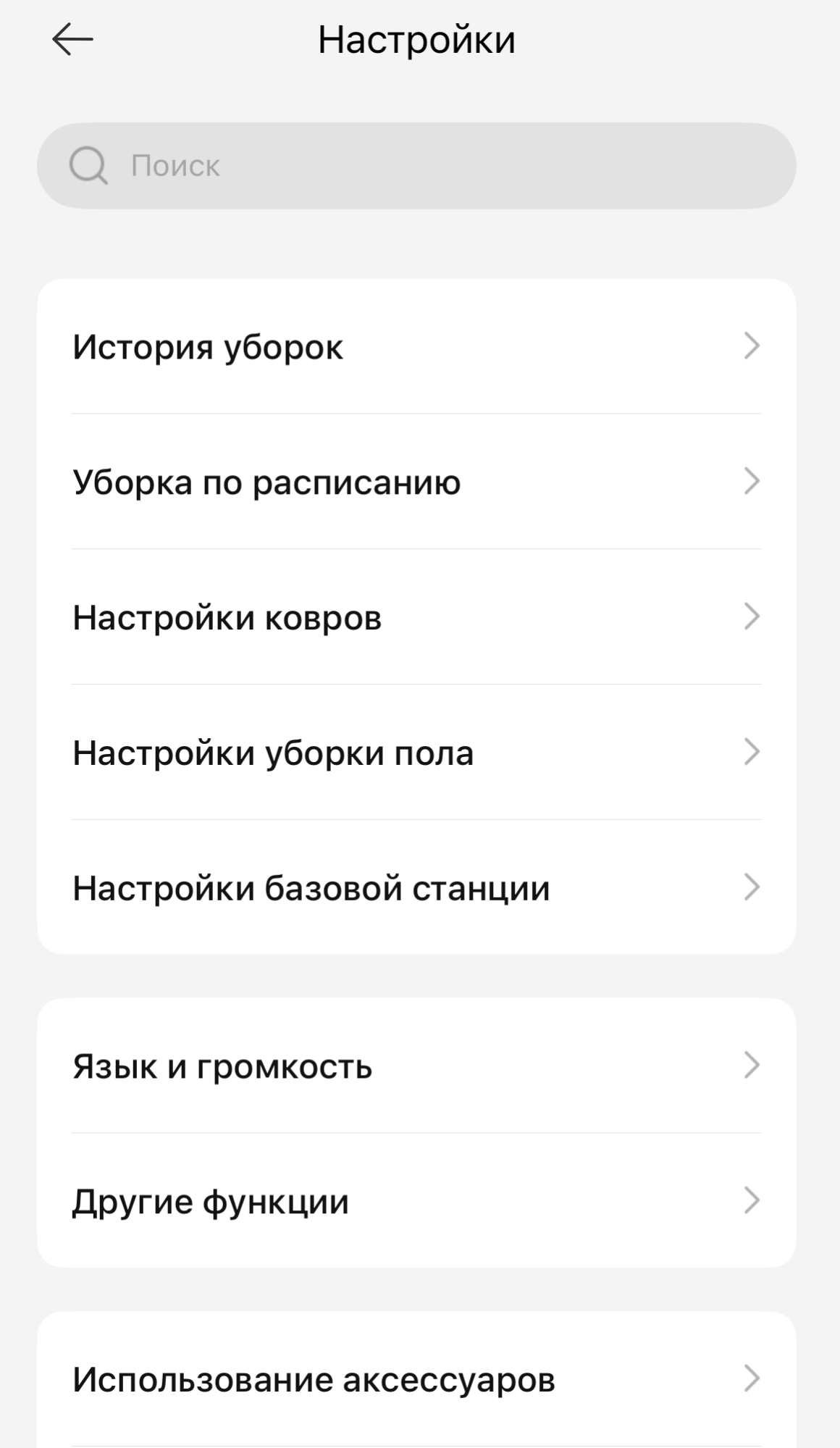Open Использование аксессуаров
Screen dimensions: 840x1448
tap(416, 1379)
